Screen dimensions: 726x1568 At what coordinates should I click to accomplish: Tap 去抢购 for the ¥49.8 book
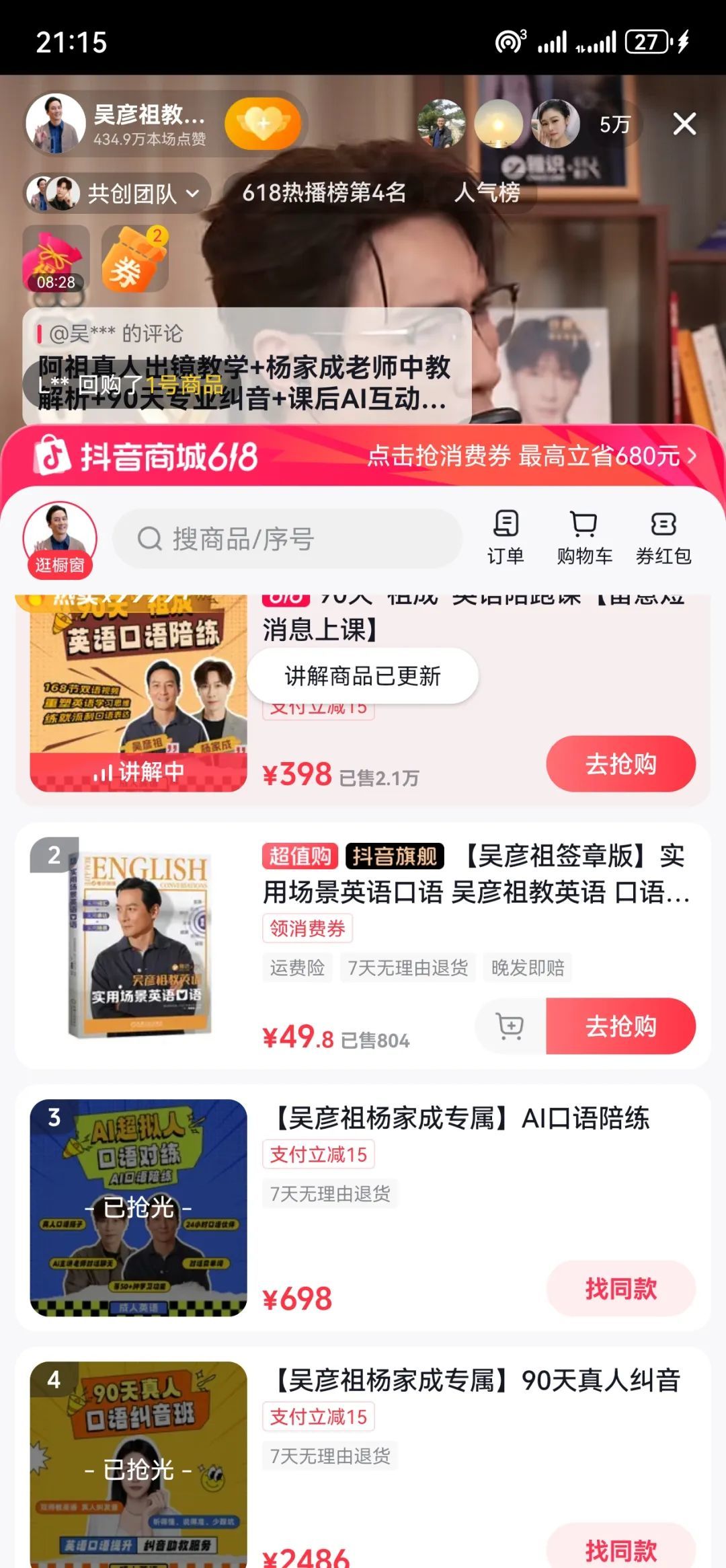pos(620,1026)
